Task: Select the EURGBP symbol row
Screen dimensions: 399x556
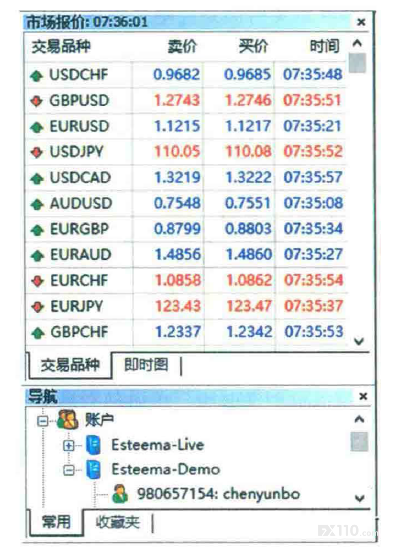Action: (x=186, y=229)
